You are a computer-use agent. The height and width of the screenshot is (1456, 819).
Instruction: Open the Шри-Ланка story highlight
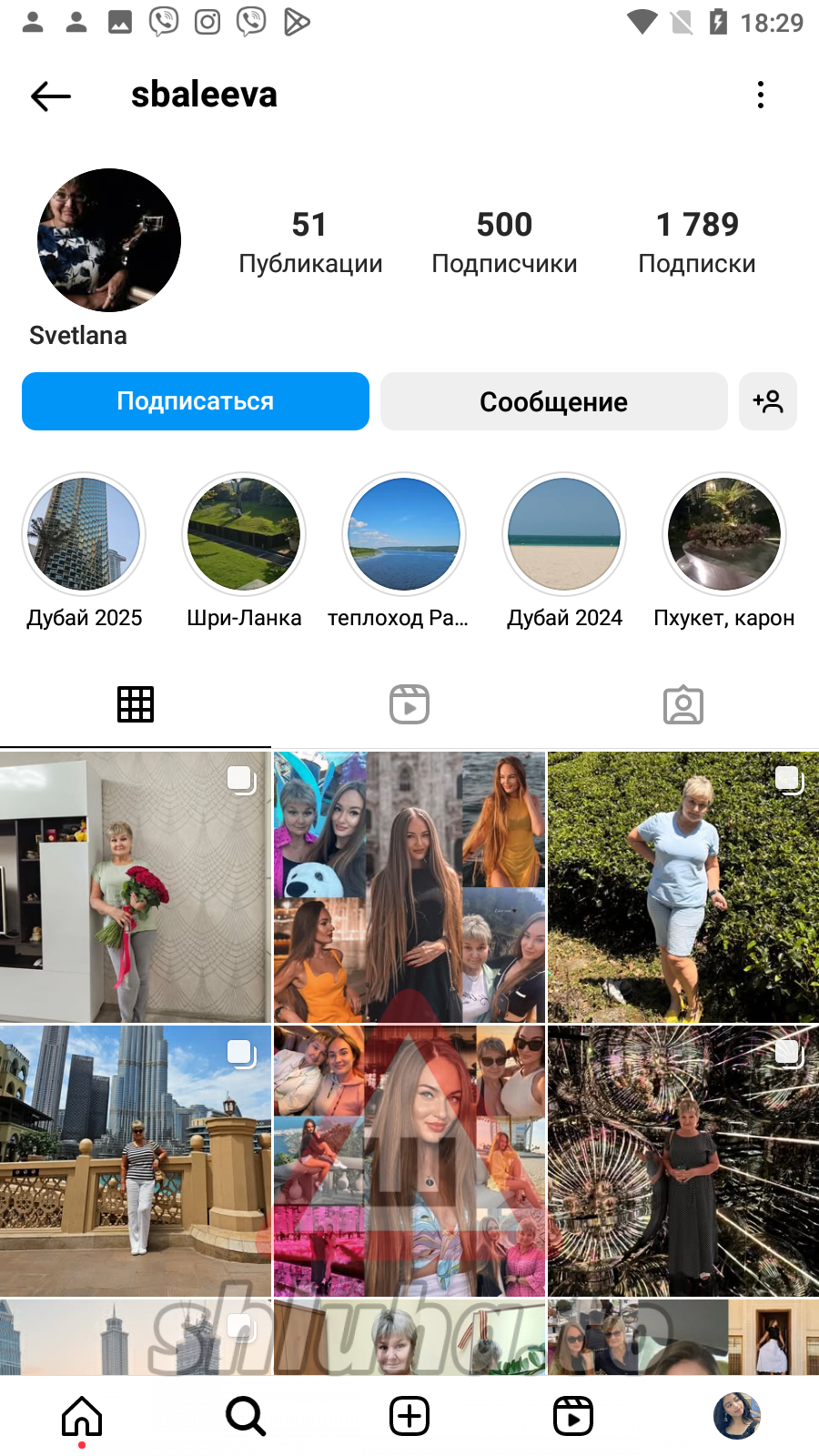244,534
